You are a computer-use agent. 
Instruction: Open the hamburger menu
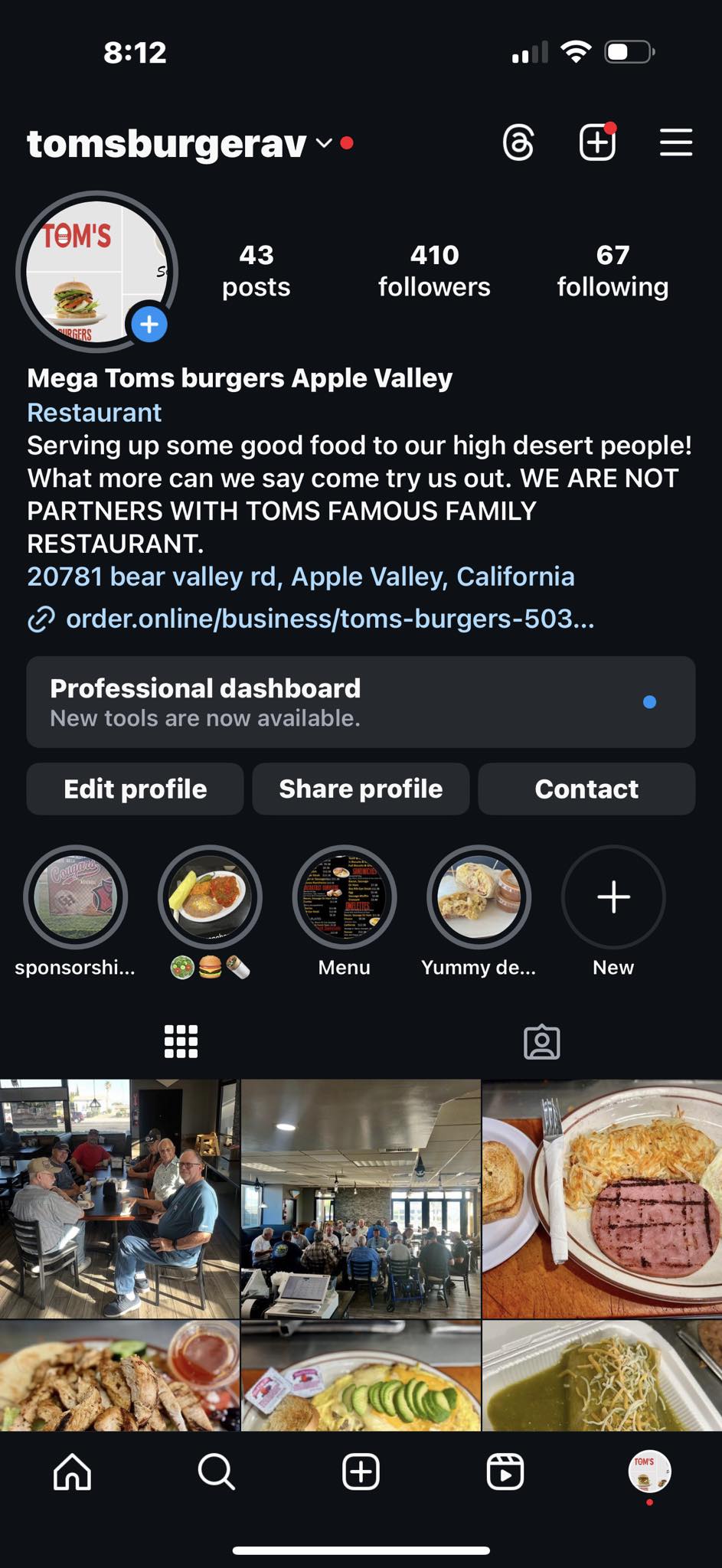tap(676, 143)
